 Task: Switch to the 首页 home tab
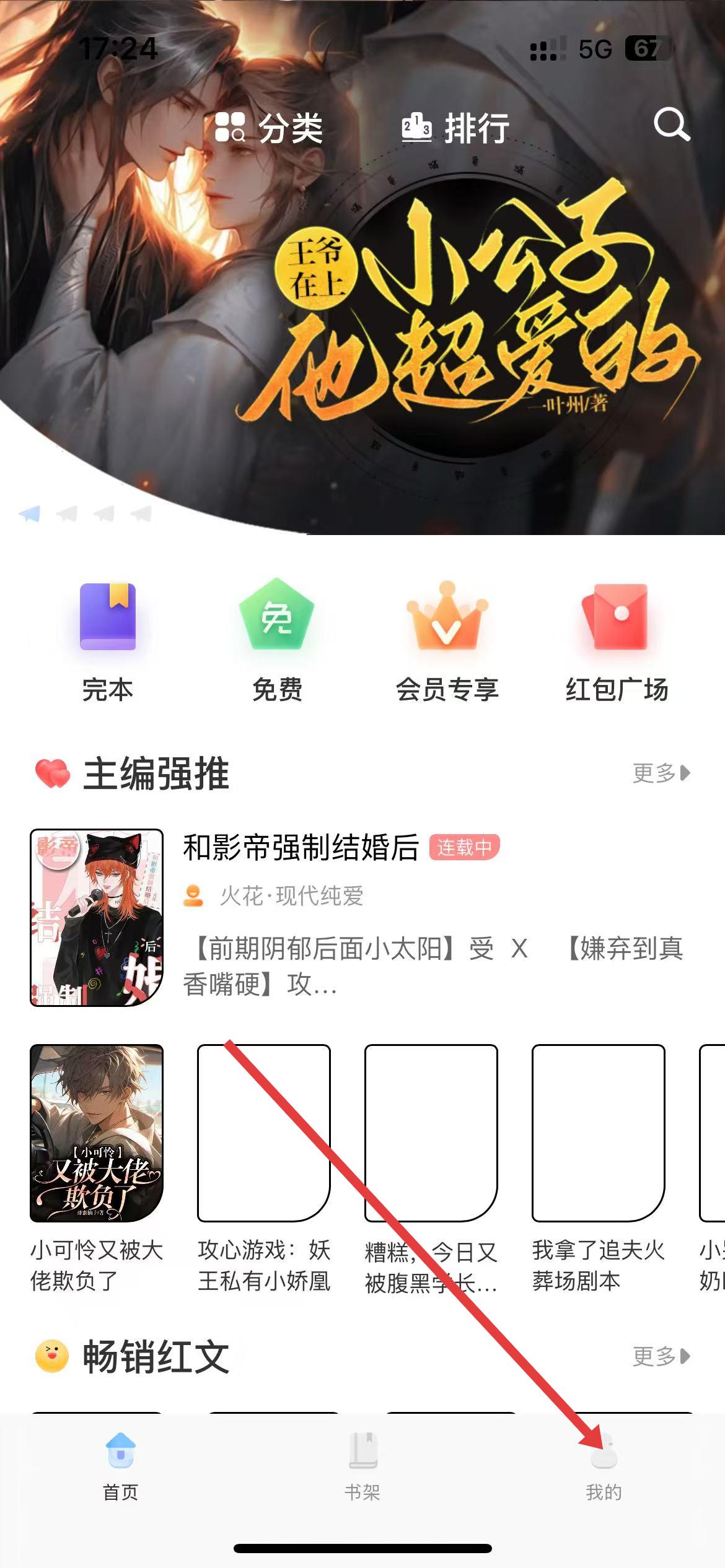point(121,1466)
